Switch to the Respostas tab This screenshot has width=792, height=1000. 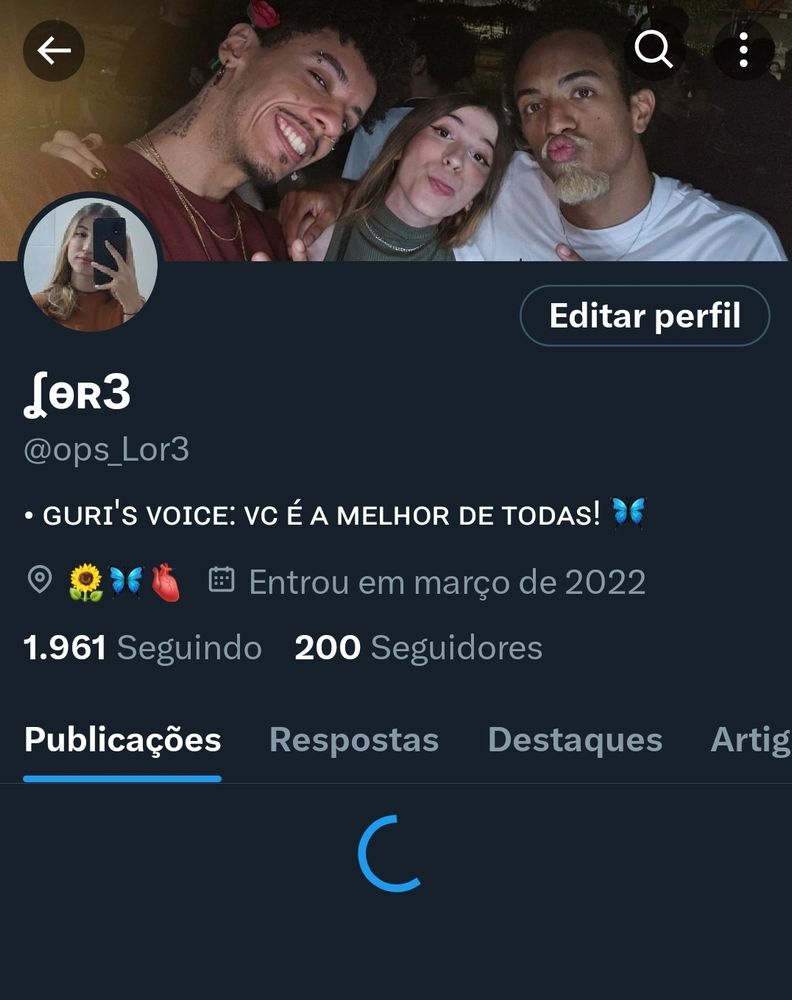click(354, 740)
